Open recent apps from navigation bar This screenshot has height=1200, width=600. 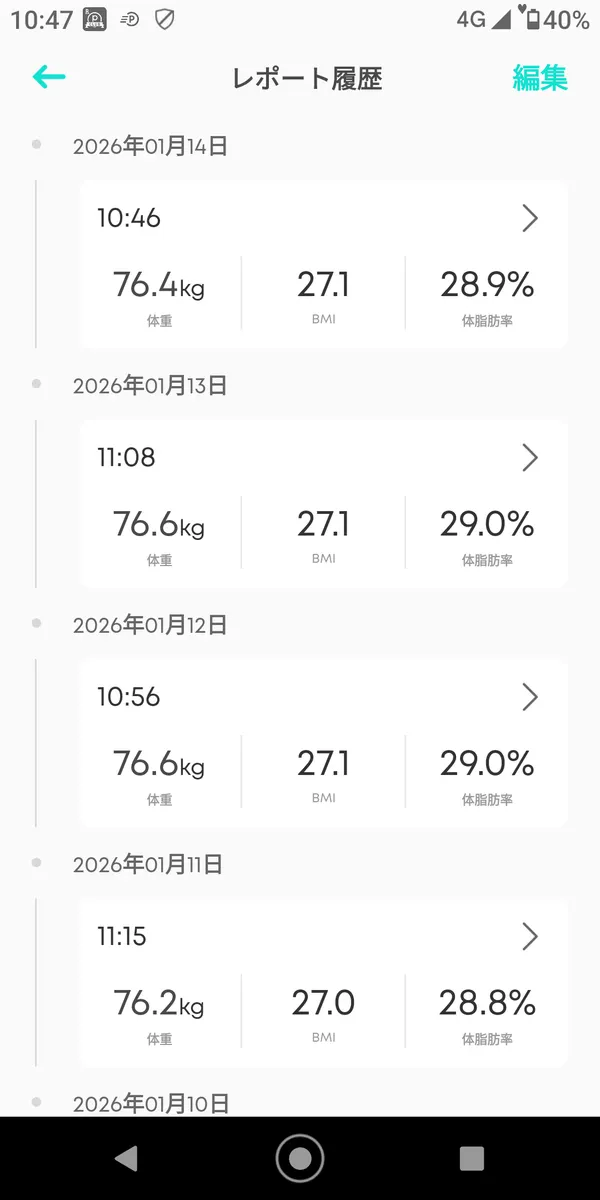point(472,1158)
